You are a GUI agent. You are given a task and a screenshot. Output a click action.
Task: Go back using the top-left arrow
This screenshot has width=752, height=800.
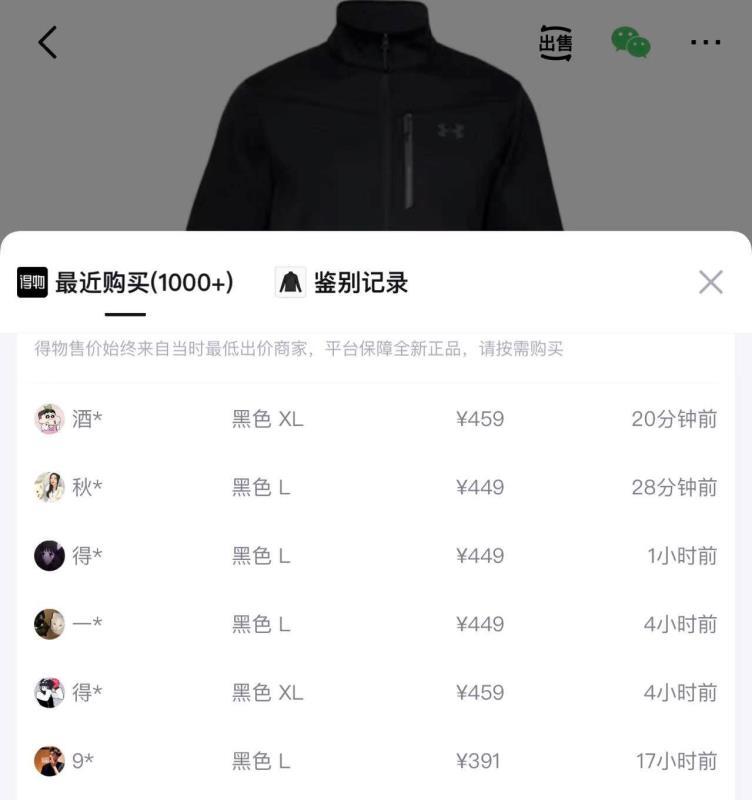tap(48, 43)
